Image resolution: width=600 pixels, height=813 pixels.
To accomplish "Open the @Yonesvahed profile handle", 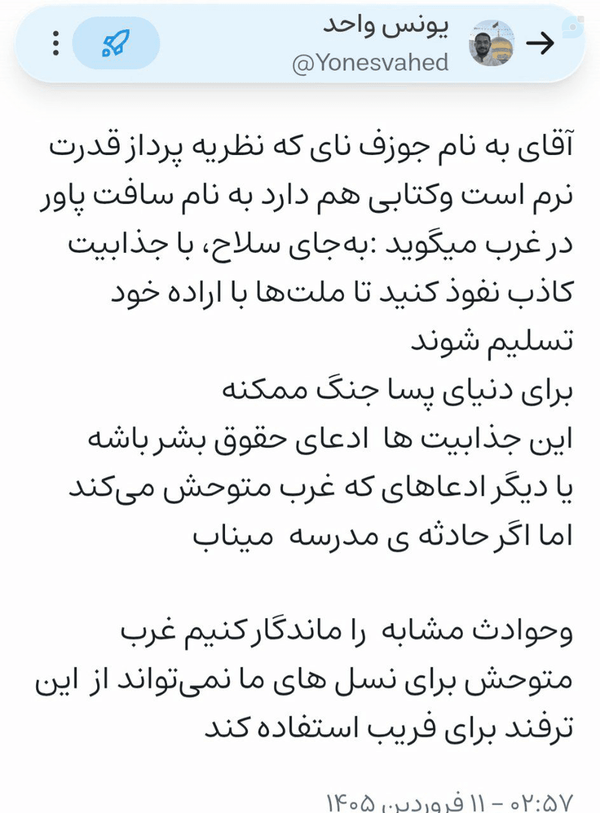I will [x=370, y=63].
